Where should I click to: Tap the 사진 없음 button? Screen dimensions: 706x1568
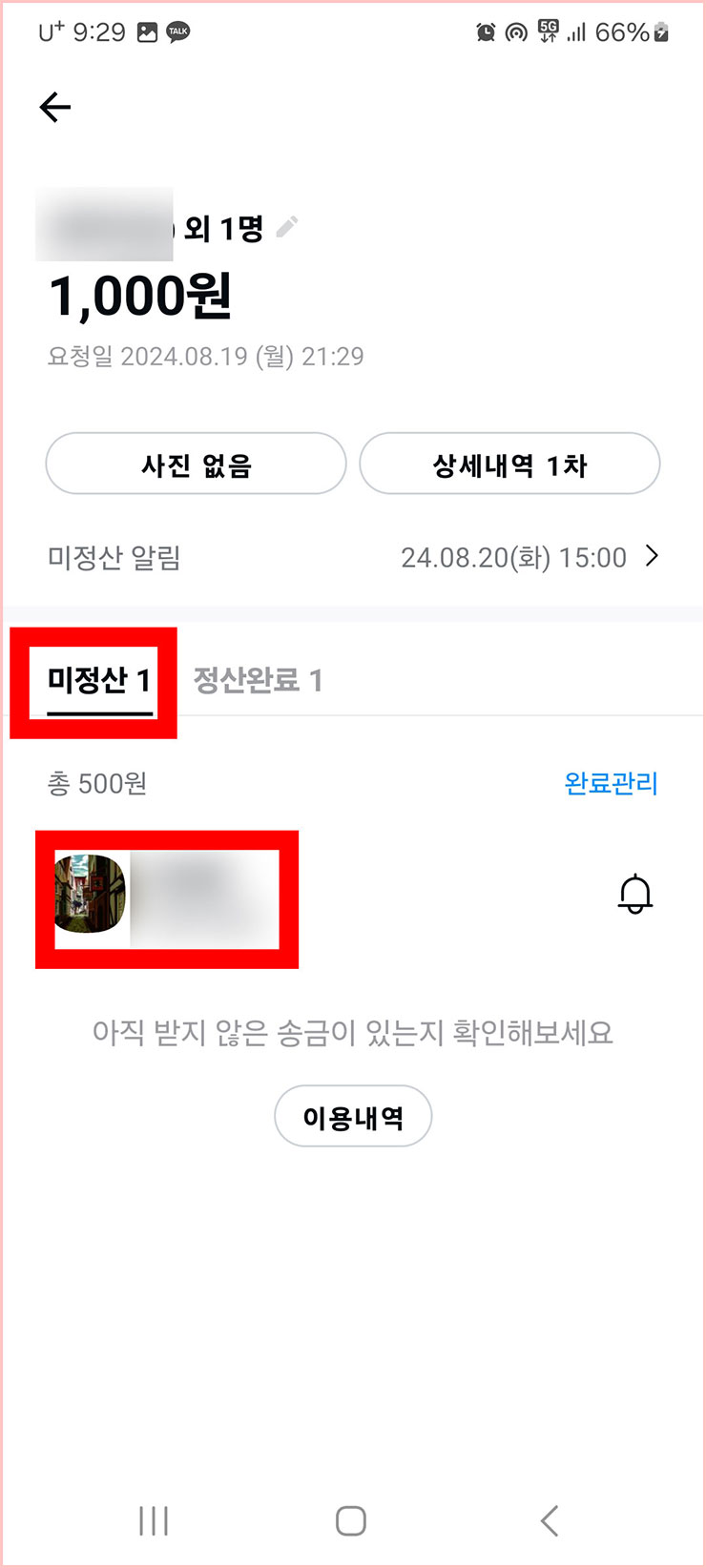pos(195,464)
